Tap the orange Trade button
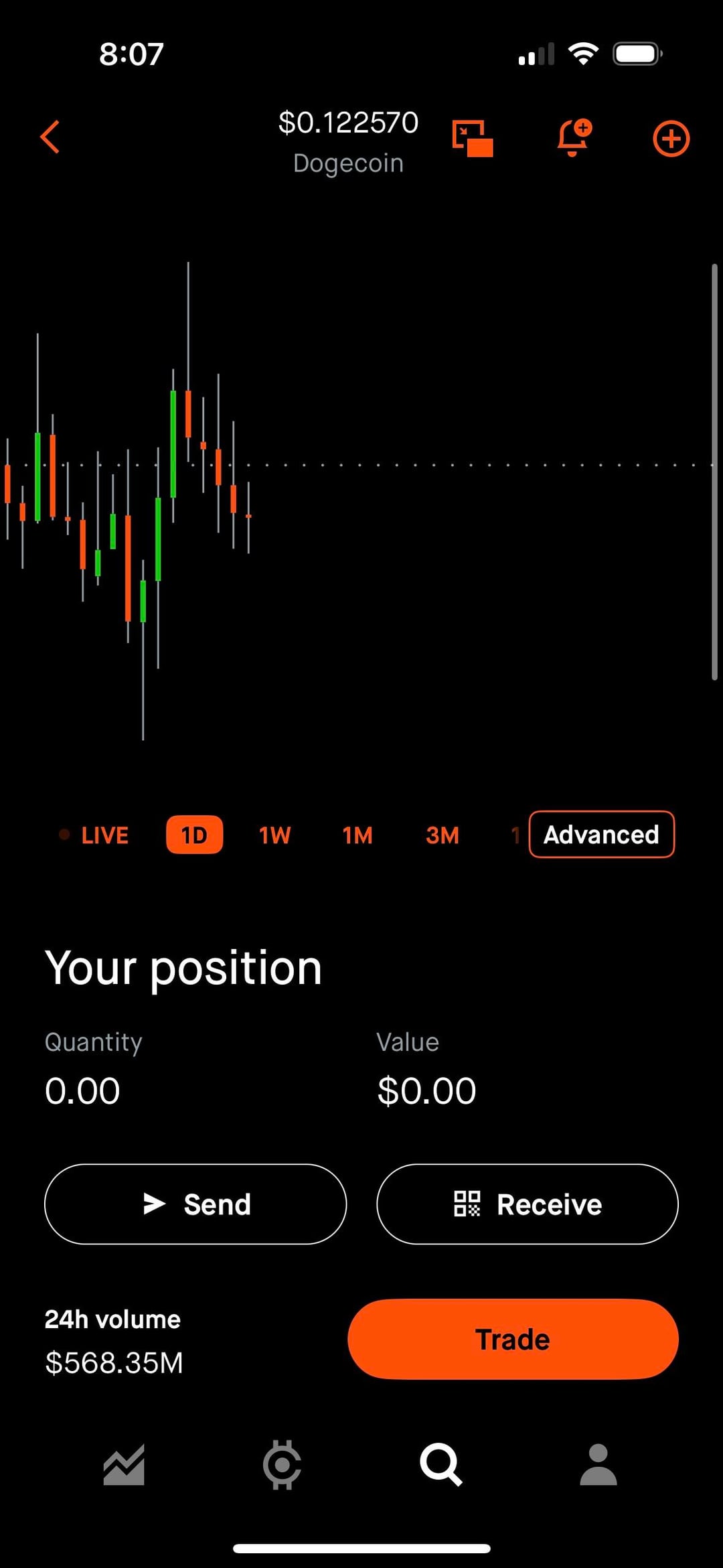Image resolution: width=723 pixels, height=1568 pixels. pyautogui.click(x=513, y=1340)
